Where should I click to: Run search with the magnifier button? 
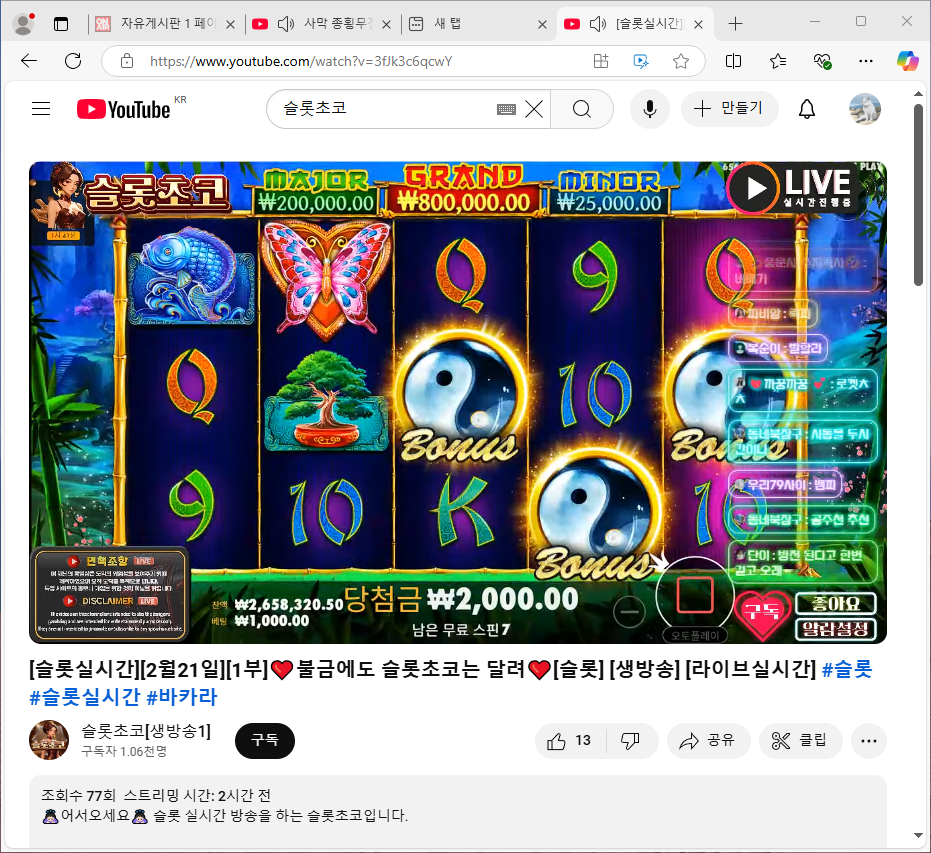coord(582,109)
